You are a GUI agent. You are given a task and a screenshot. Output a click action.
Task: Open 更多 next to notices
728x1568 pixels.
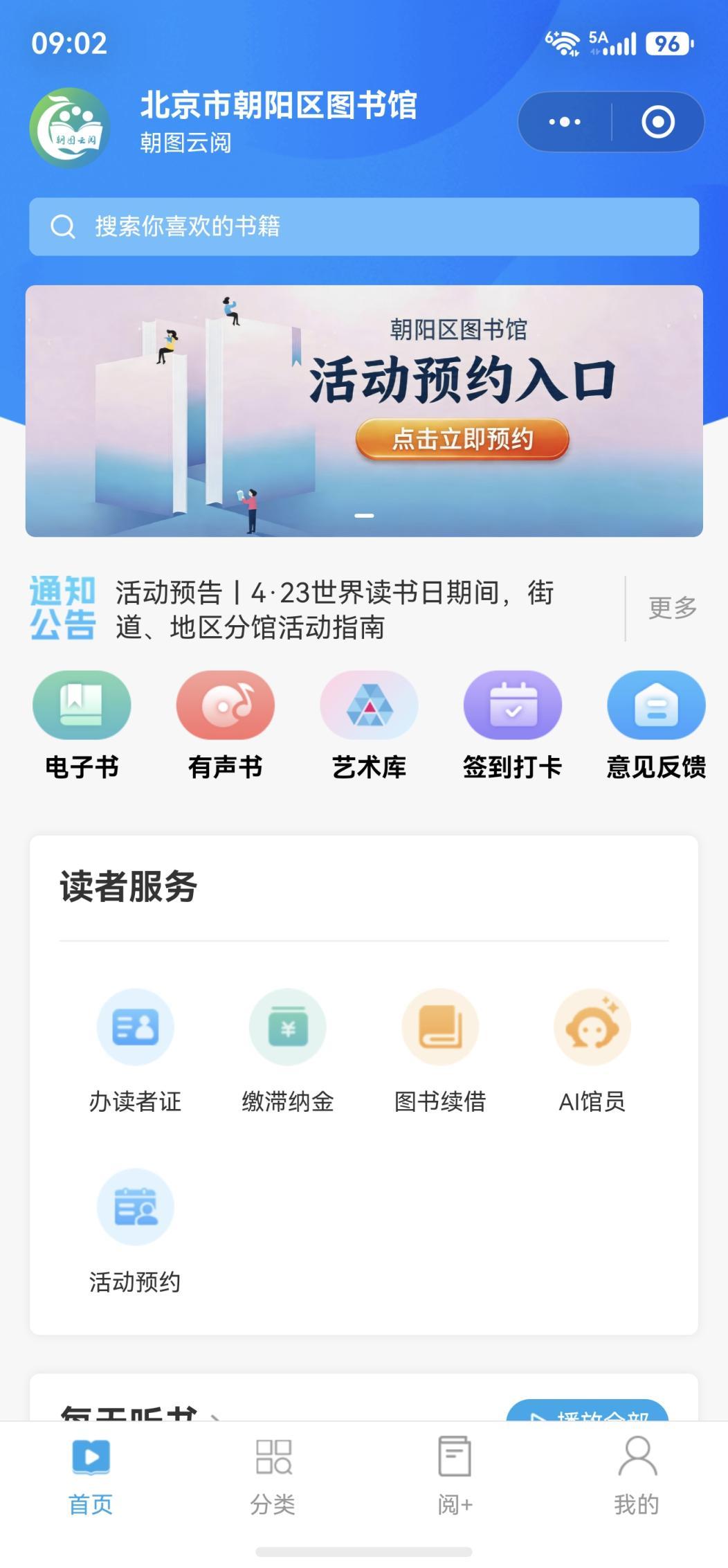coord(671,609)
